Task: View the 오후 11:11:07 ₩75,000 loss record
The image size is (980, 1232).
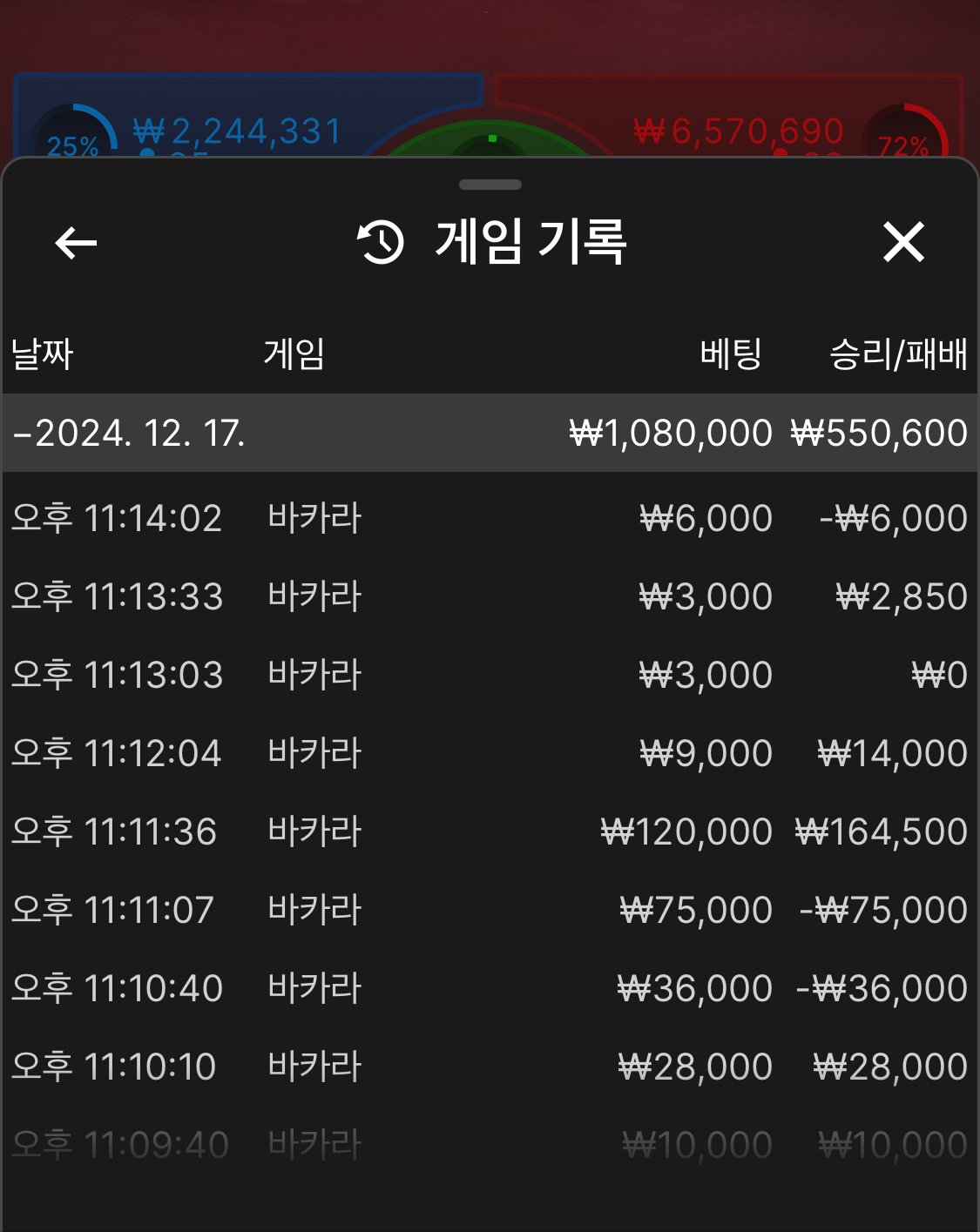Action: point(490,910)
